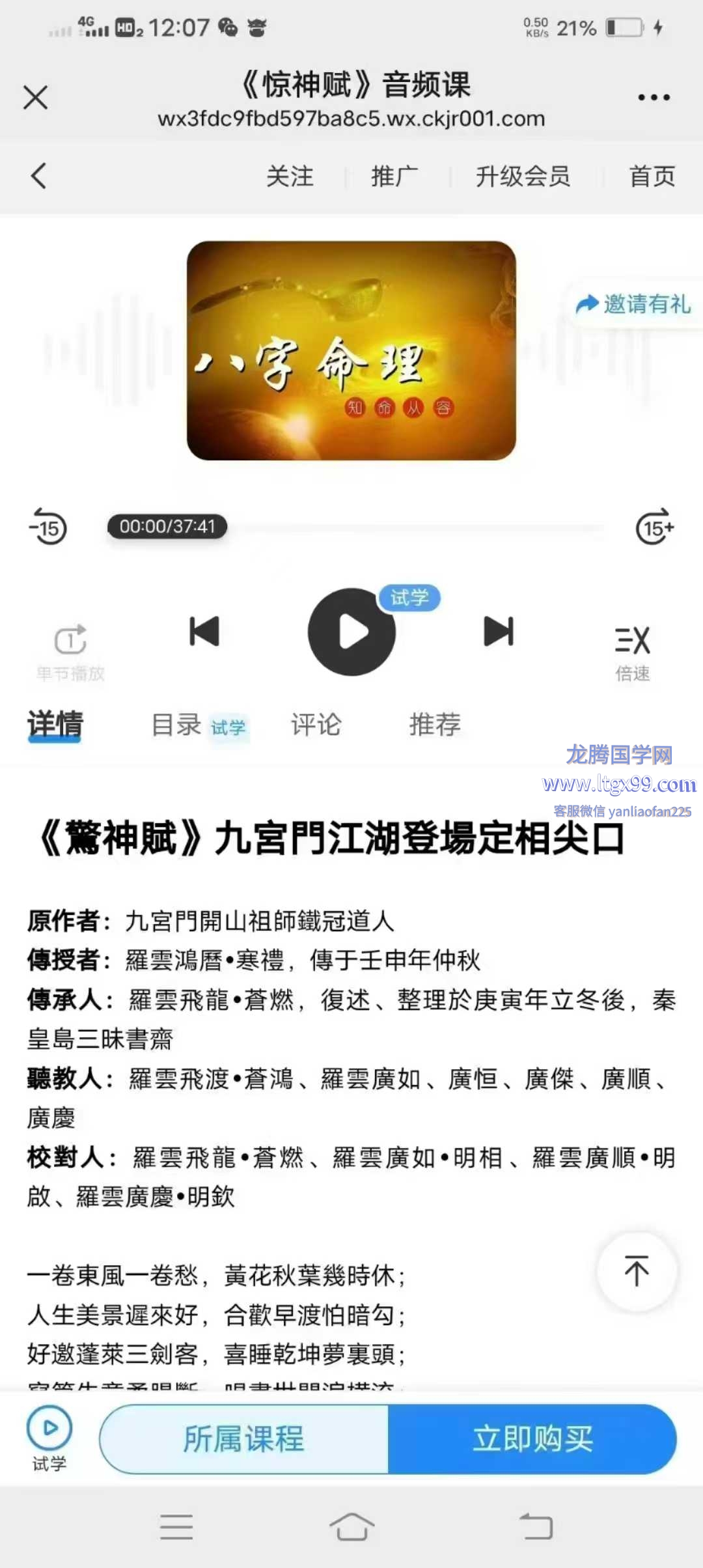Jump to previous track
703x1568 pixels.
click(x=204, y=632)
